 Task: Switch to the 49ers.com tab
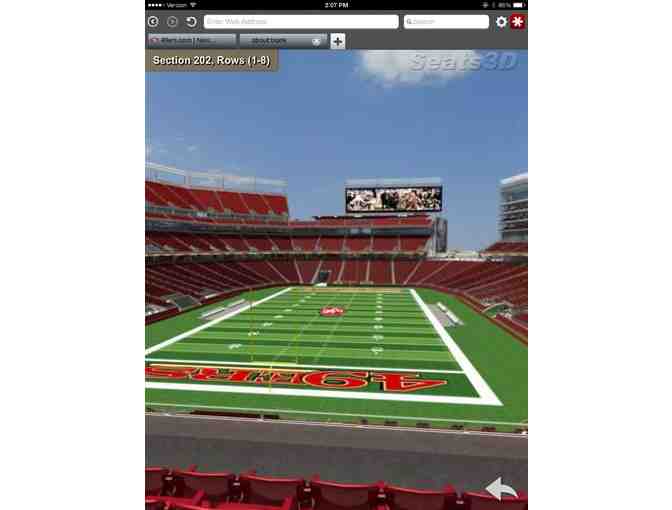(192, 41)
